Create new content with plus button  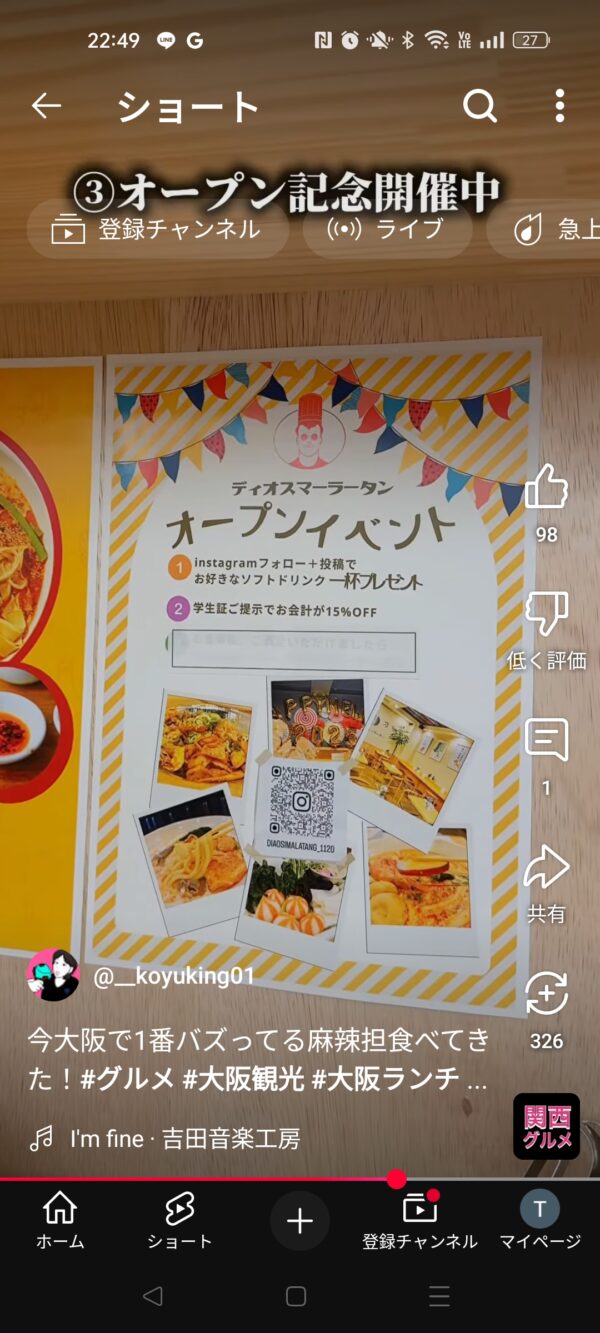point(299,1221)
